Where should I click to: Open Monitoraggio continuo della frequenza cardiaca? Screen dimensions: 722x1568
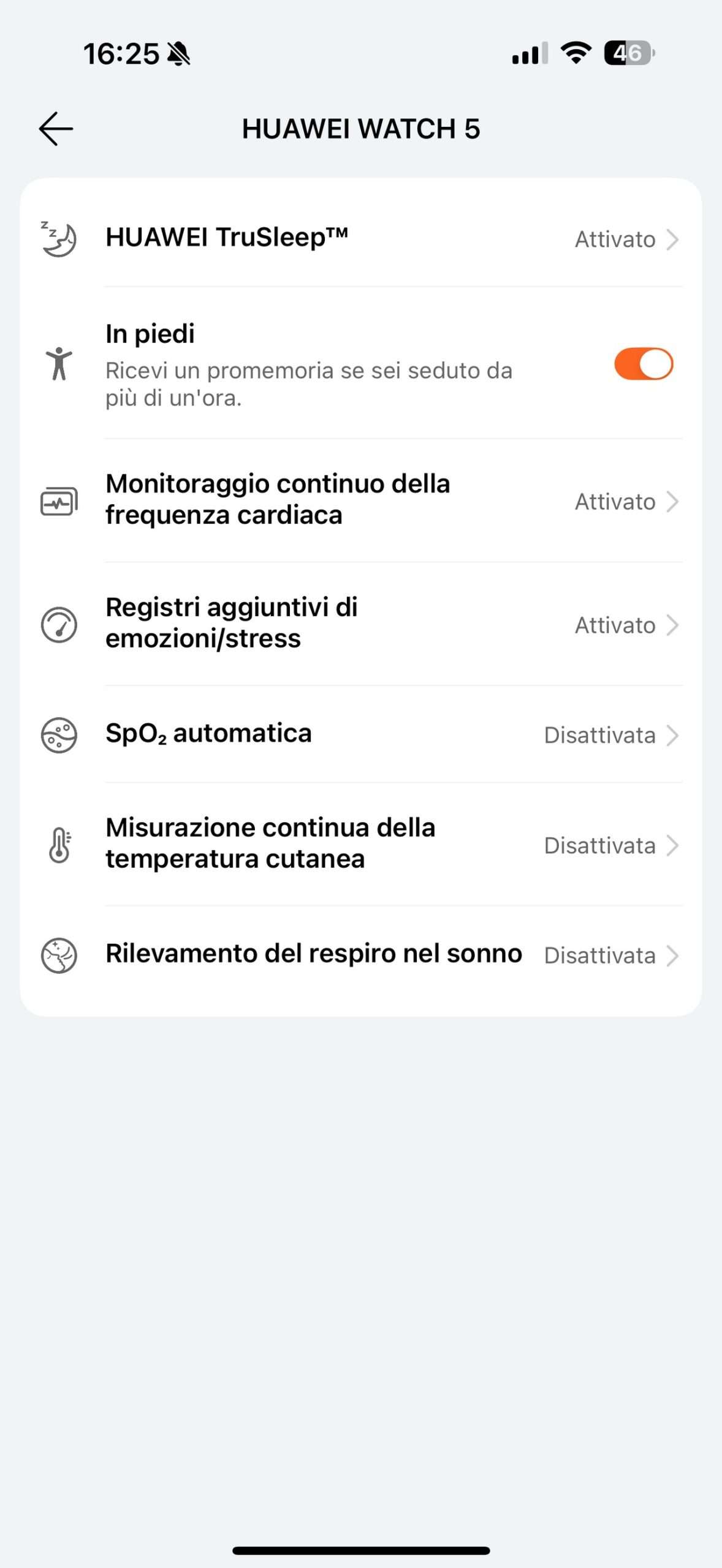pyautogui.click(x=360, y=500)
